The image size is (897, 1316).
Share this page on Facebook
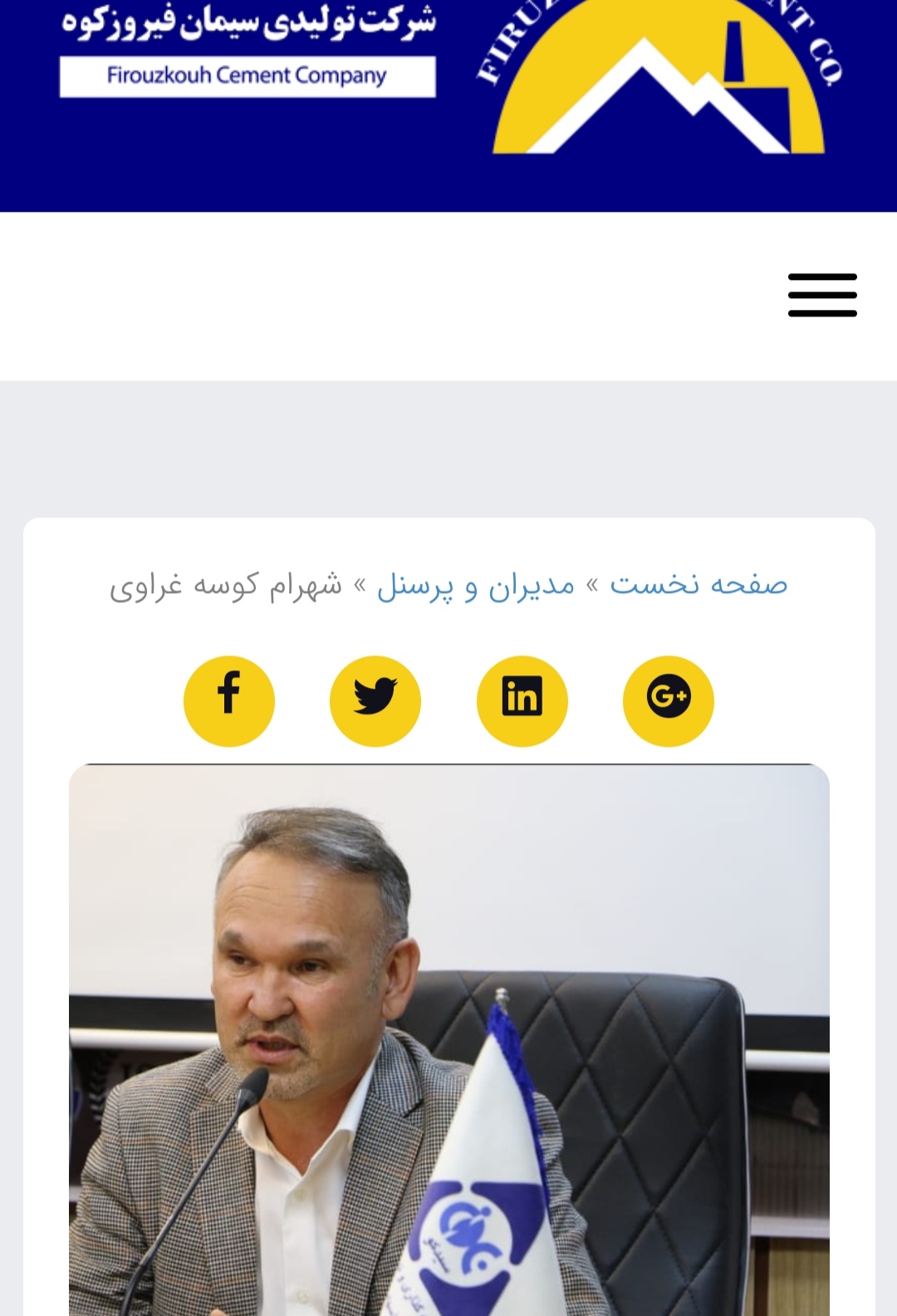[229, 700]
